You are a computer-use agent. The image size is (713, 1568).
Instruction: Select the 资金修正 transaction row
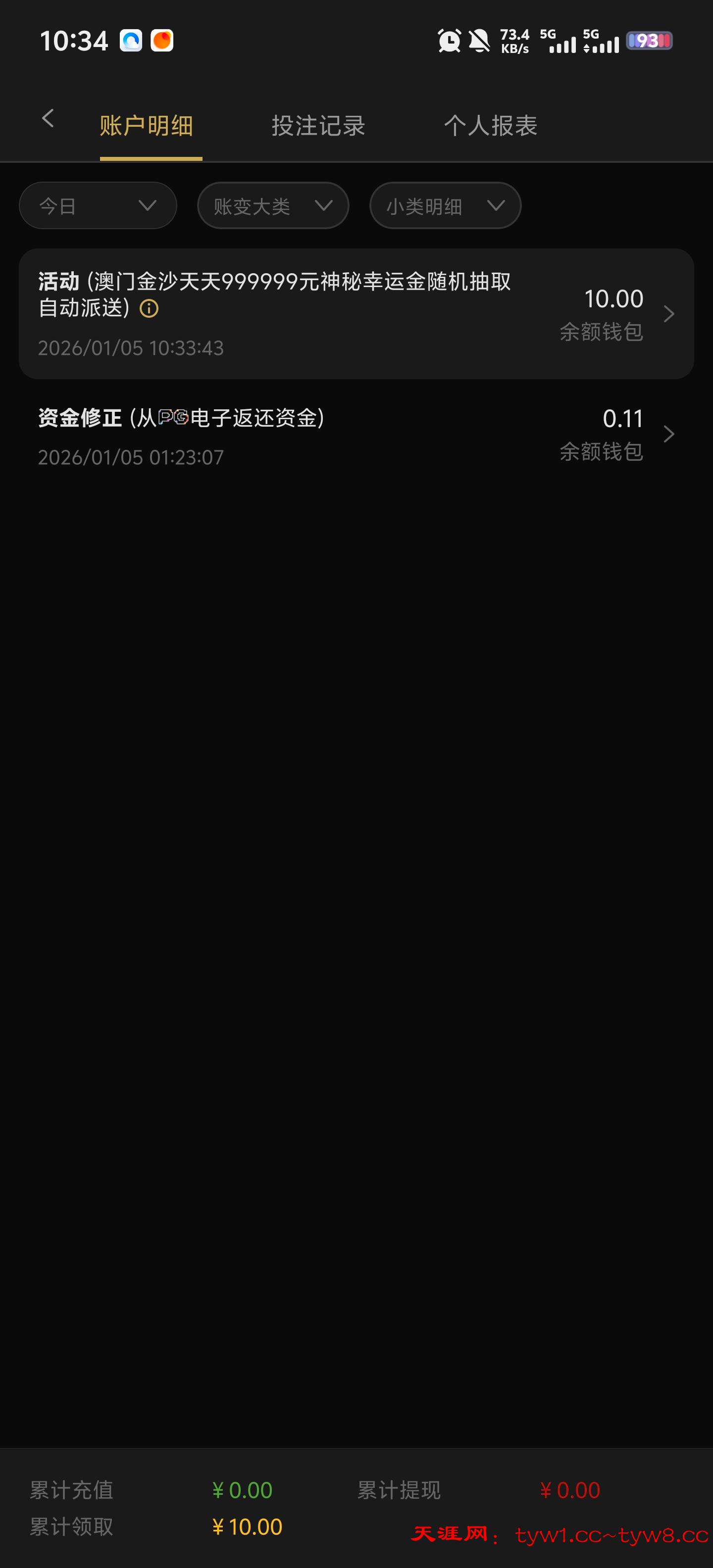click(x=305, y=434)
